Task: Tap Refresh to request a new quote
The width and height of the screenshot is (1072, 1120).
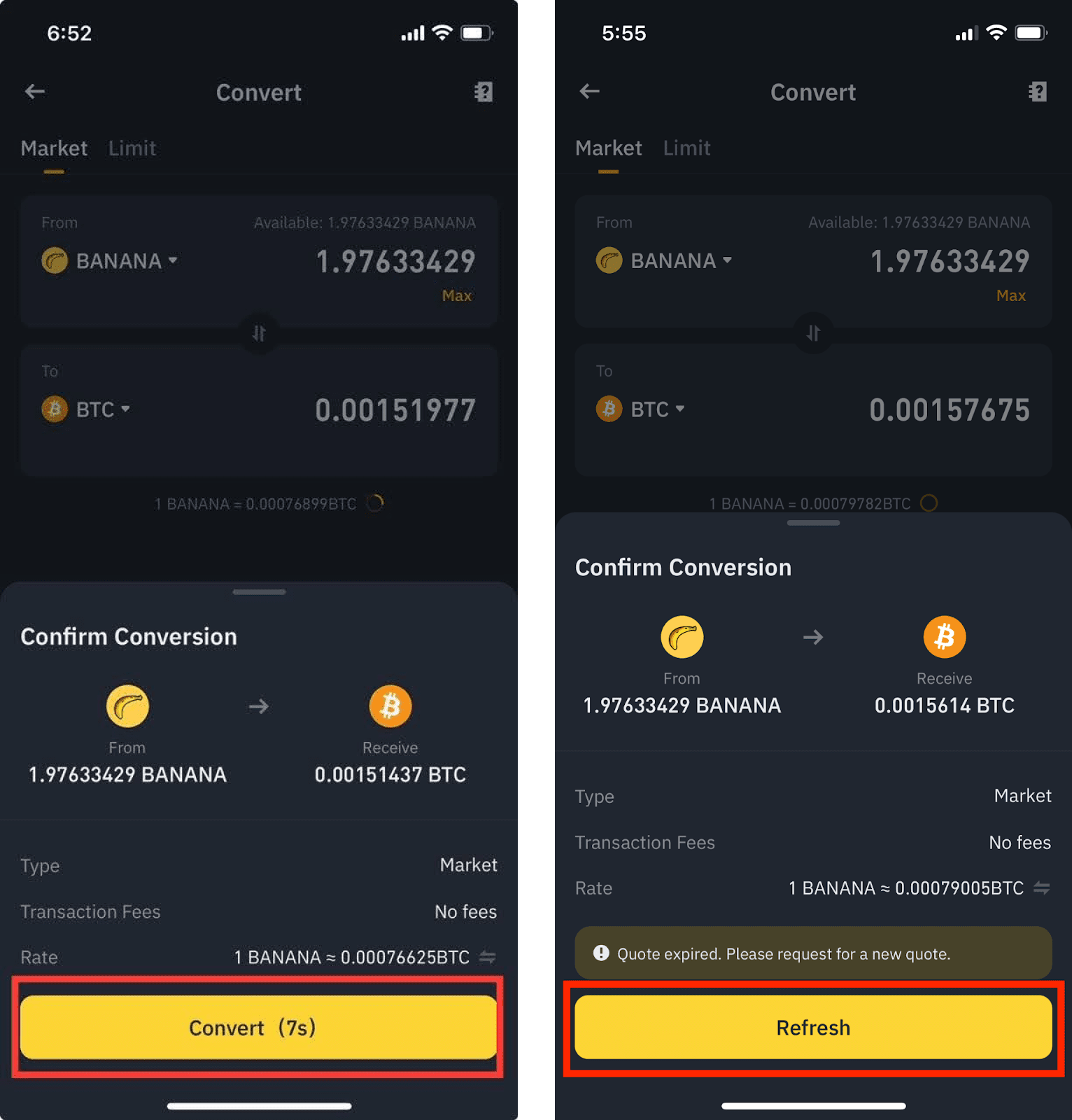Action: [x=812, y=1027]
